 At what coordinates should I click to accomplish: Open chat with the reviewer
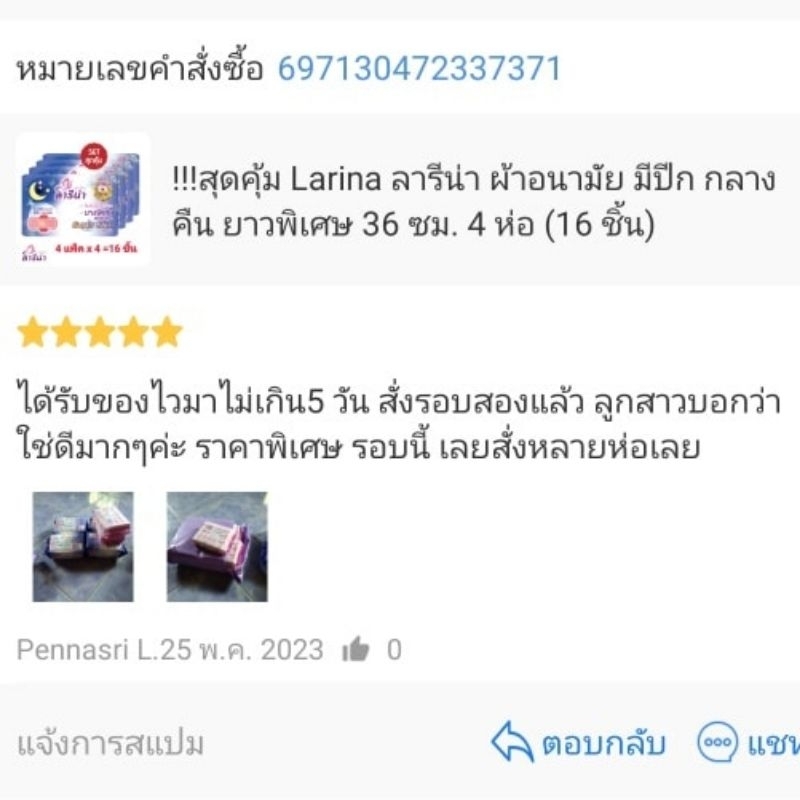(x=748, y=742)
